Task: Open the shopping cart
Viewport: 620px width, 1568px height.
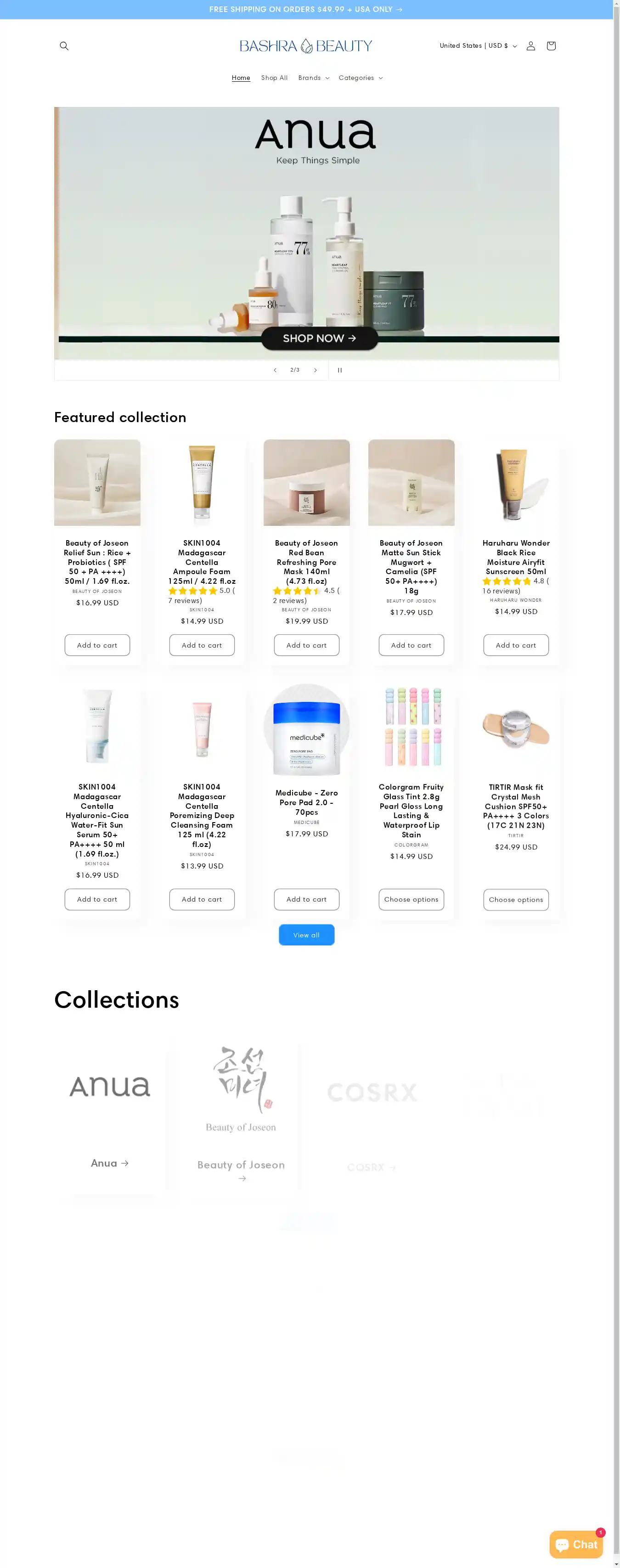Action: [x=551, y=45]
